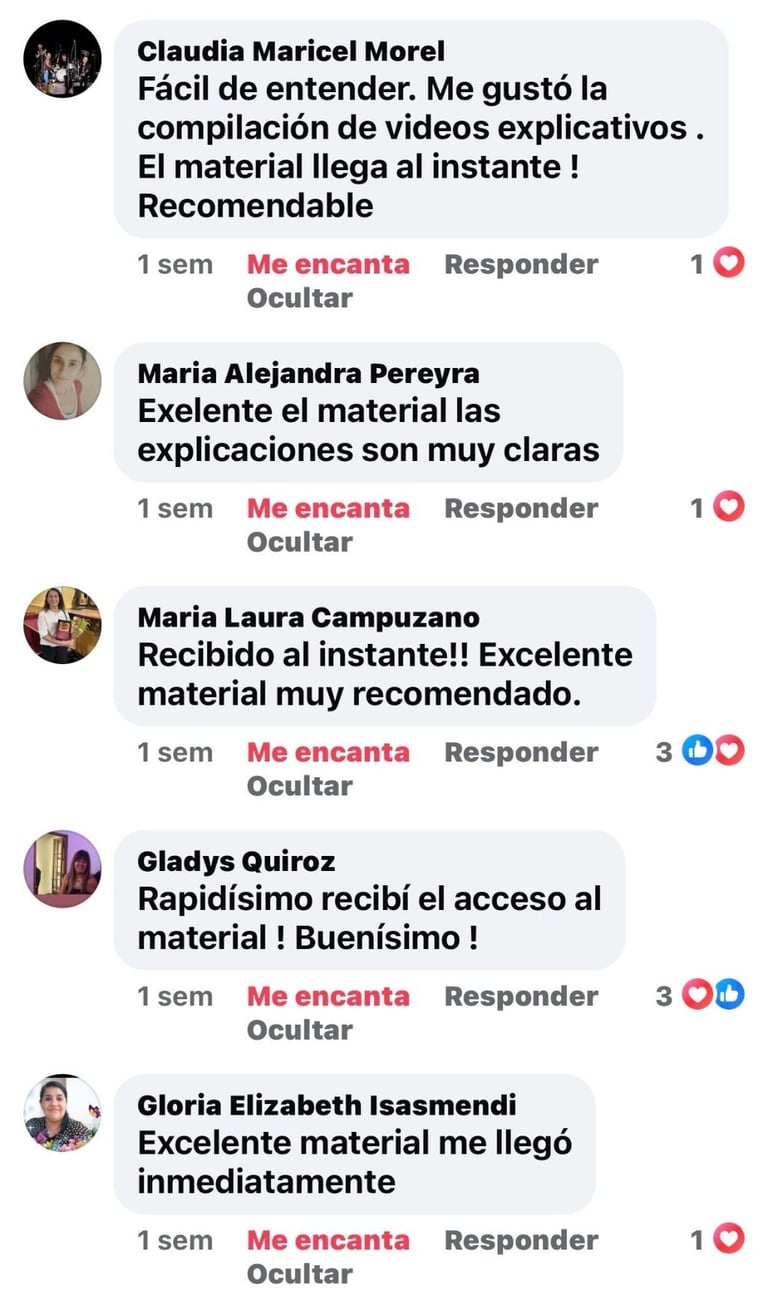Hide Maria Laura Campuzano's comment with Ocultar
Image resolution: width=768 pixels, height=1294 pixels.
[x=300, y=786]
